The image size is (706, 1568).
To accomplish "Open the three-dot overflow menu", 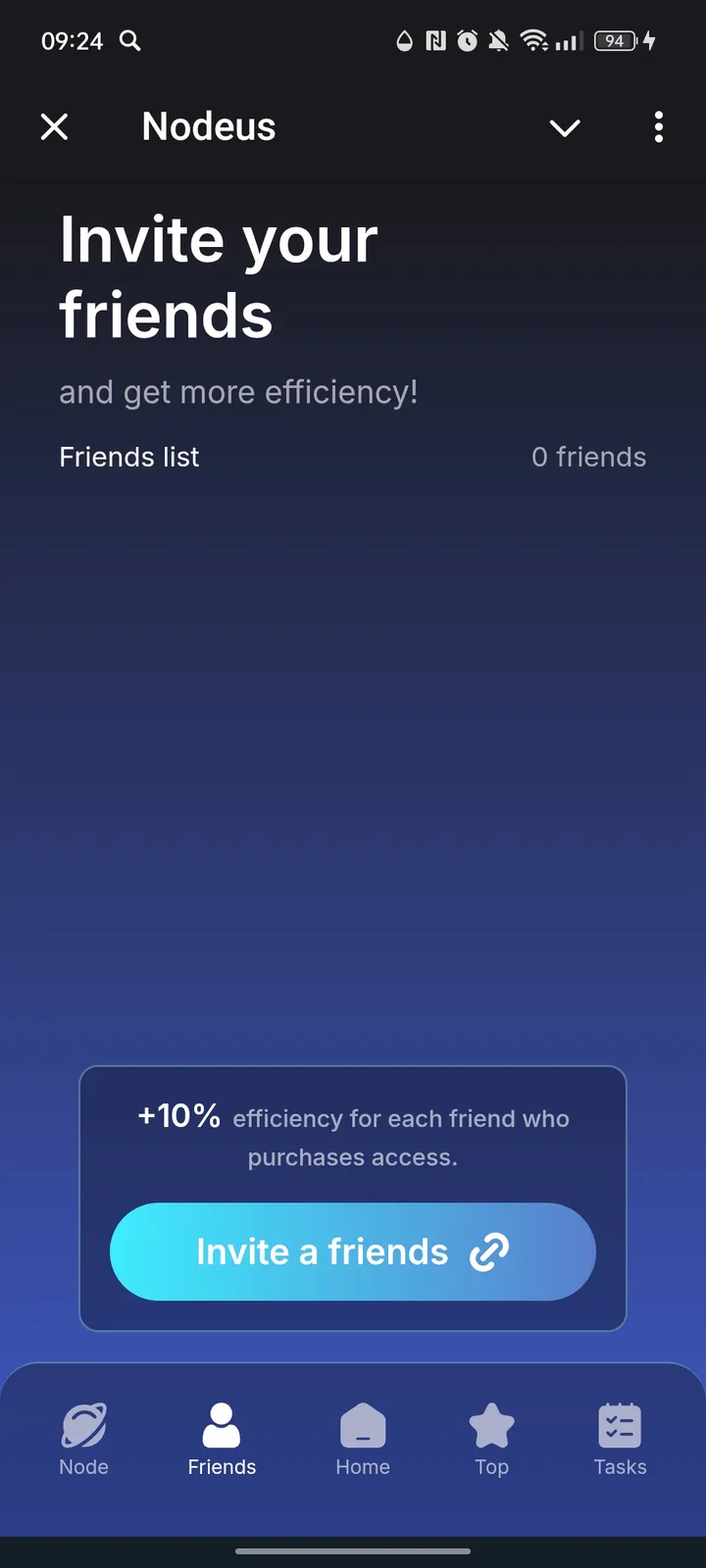I will [659, 126].
